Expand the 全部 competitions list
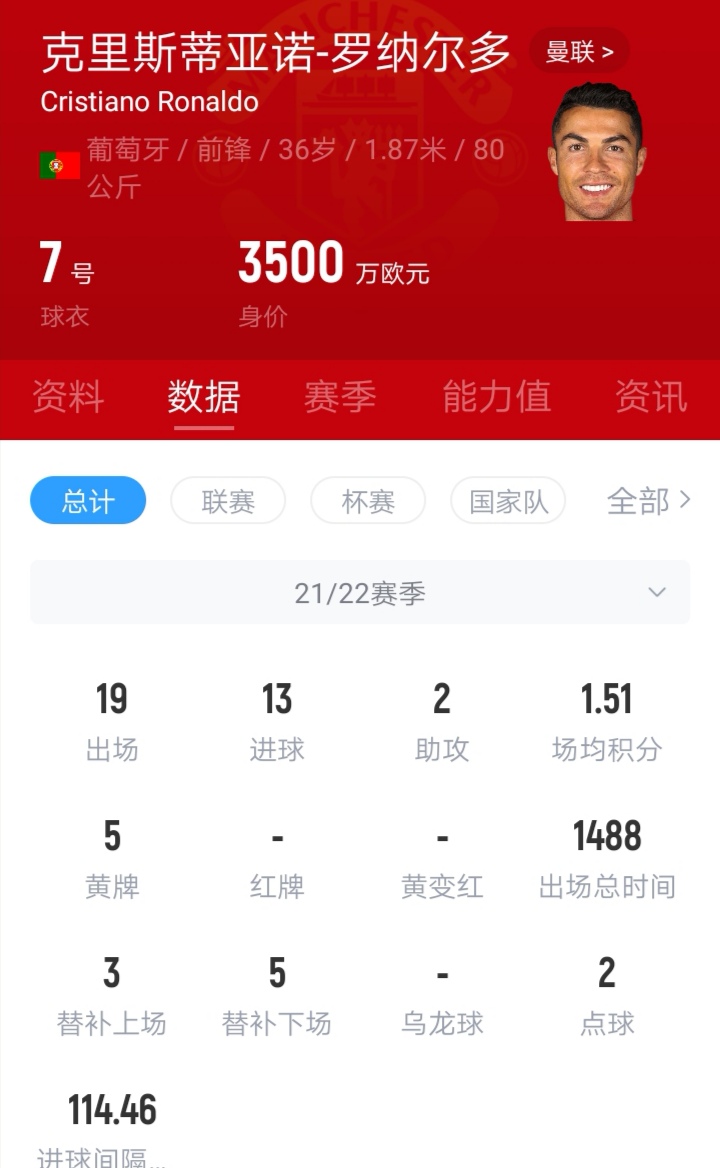The height and width of the screenshot is (1168, 720). pos(649,501)
